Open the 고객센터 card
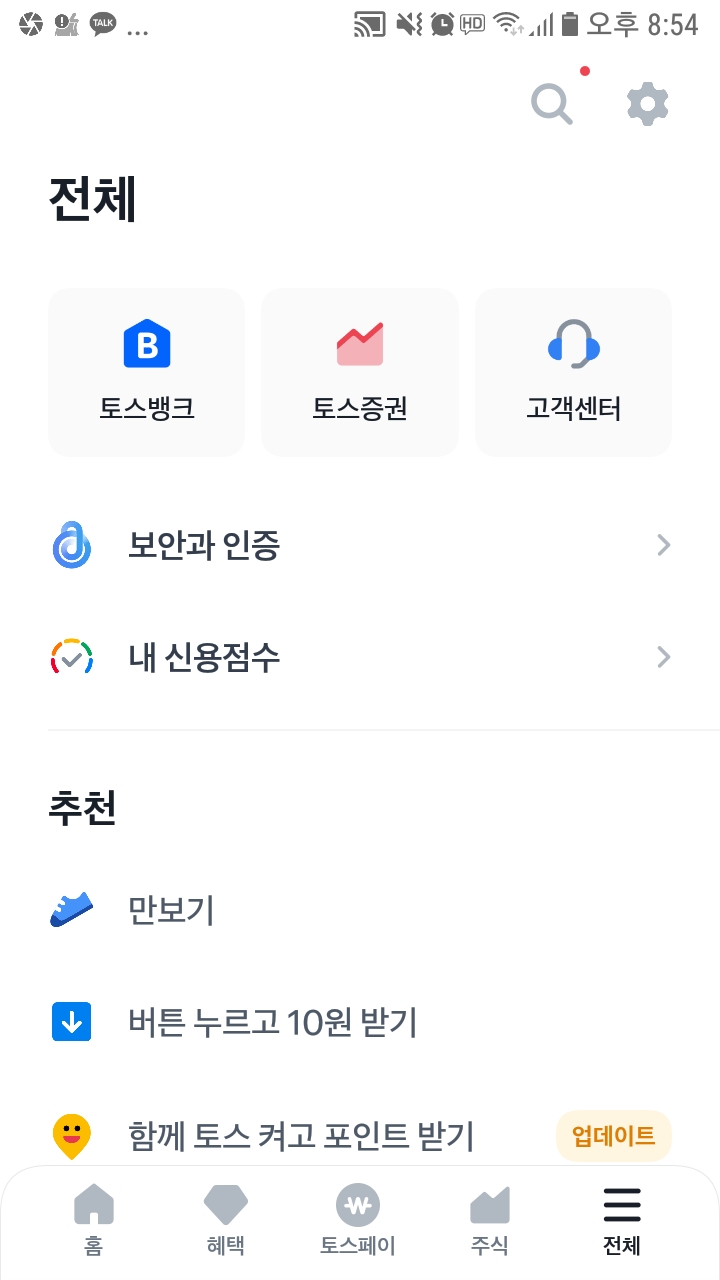The width and height of the screenshot is (720, 1280). click(x=573, y=372)
